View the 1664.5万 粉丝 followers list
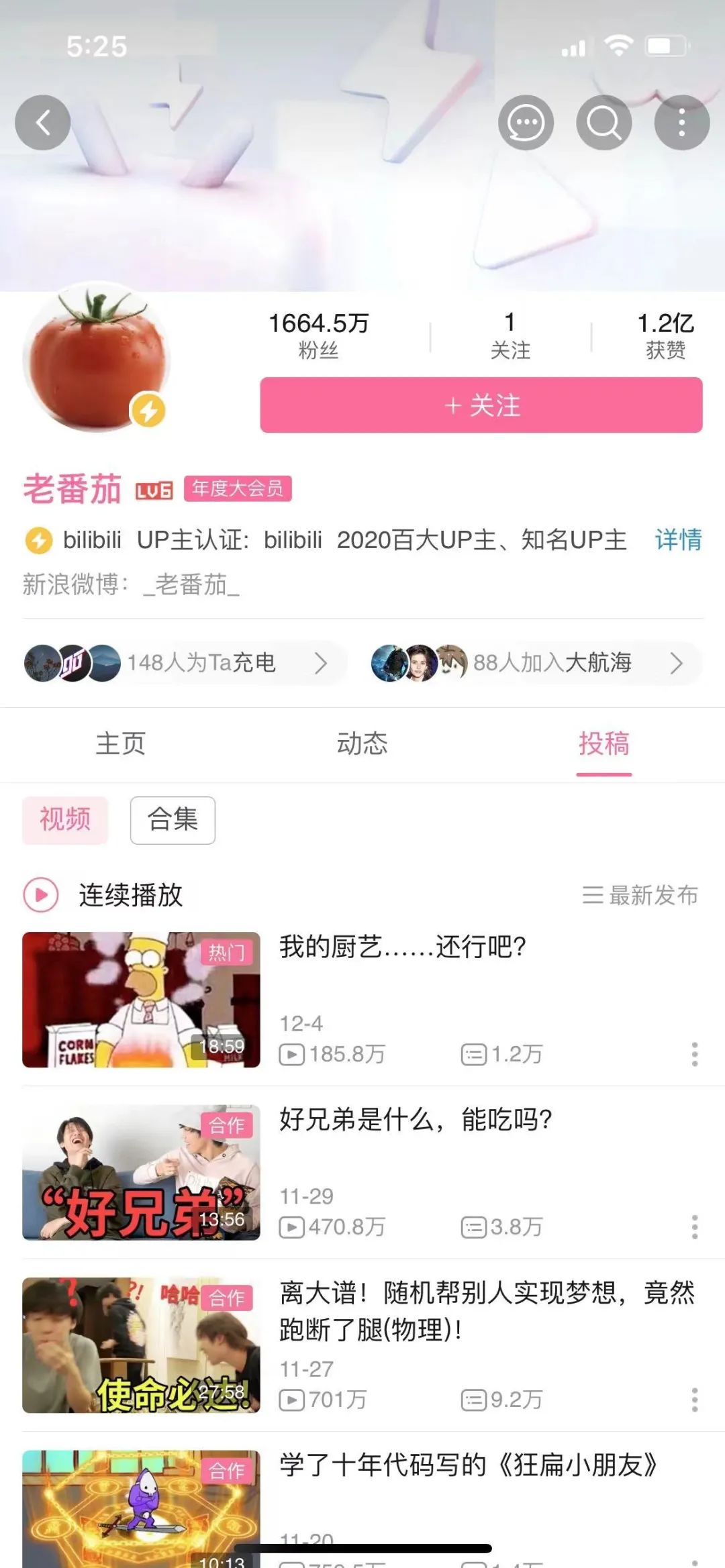 coord(319,335)
